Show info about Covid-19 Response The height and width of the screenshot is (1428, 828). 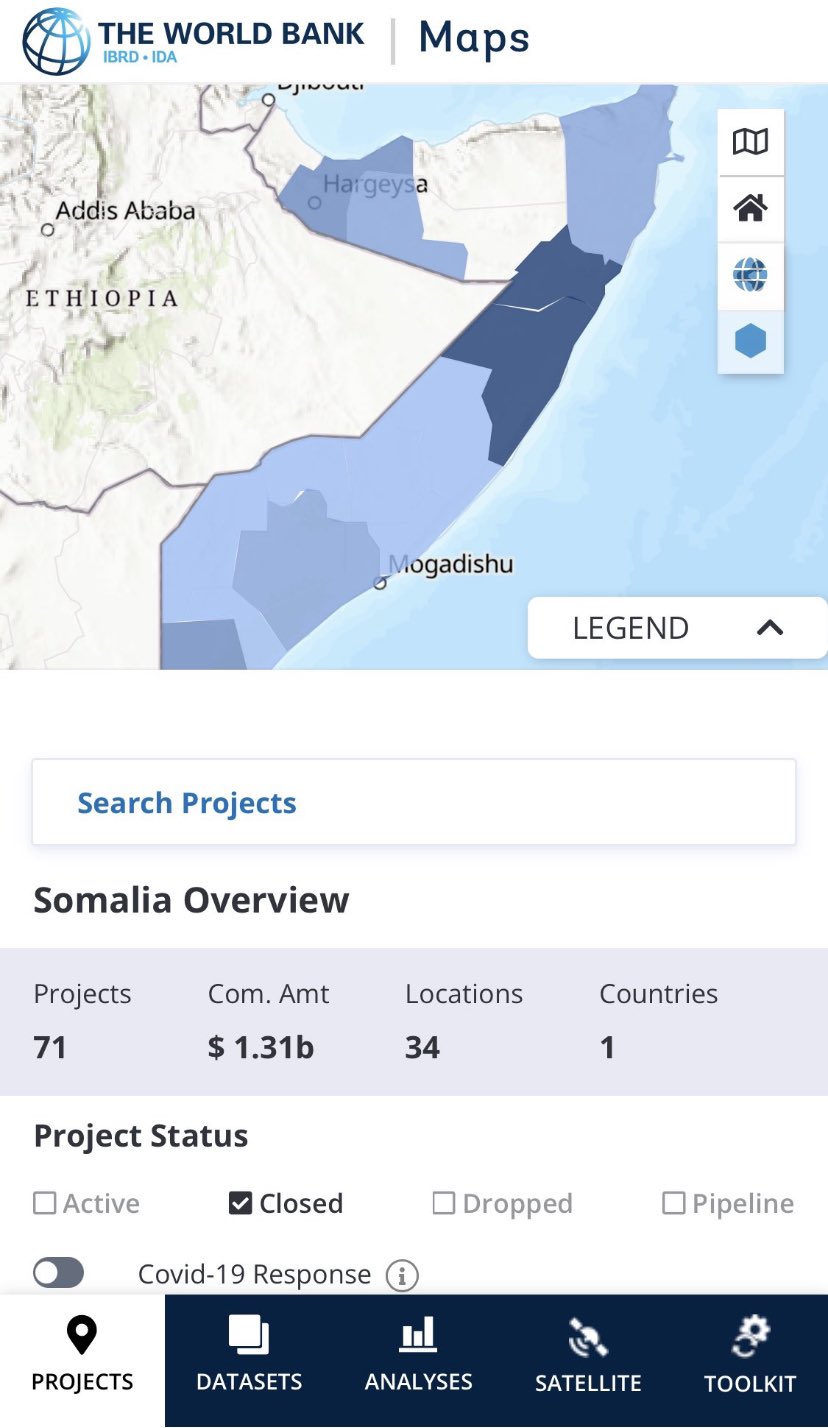pyautogui.click(x=402, y=1275)
